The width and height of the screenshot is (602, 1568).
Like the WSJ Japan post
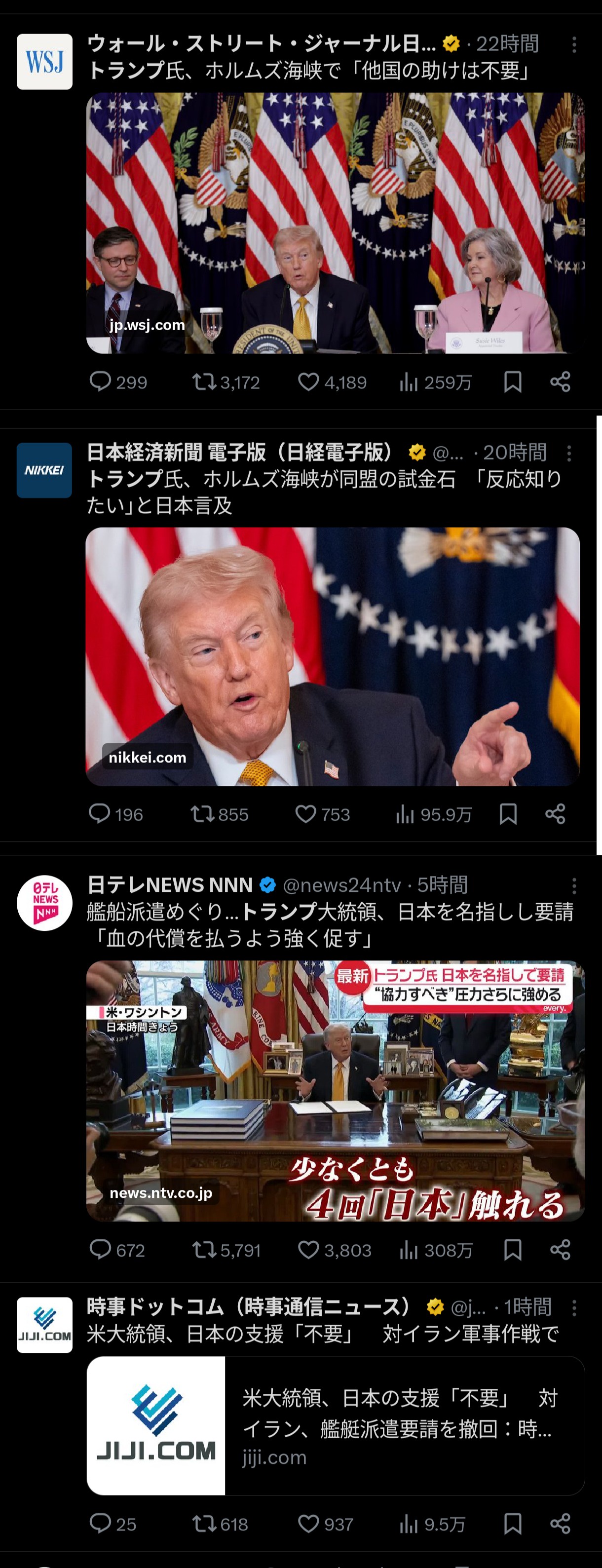coord(308,382)
